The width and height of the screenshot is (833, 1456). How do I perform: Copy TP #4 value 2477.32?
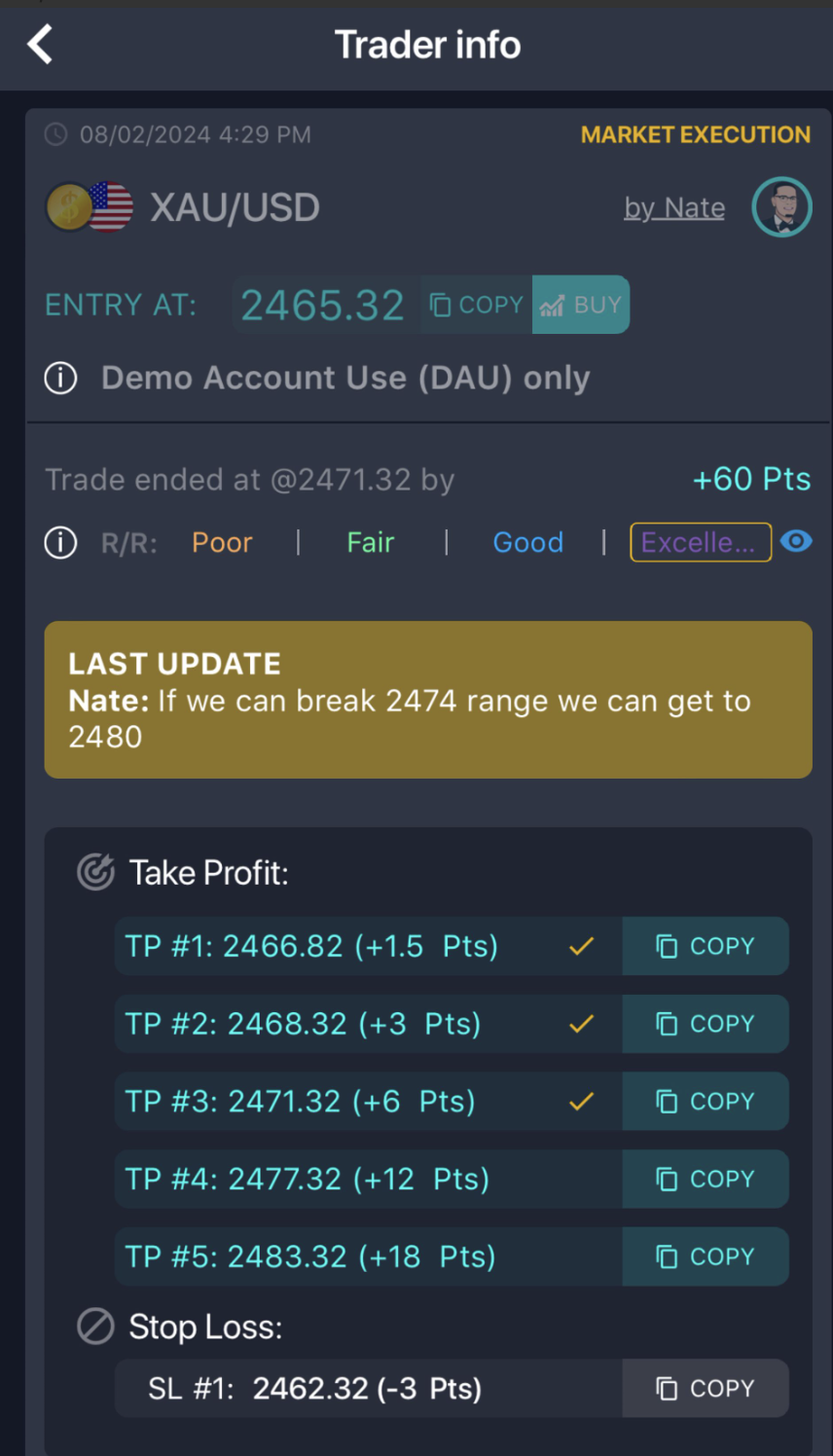(x=706, y=1179)
